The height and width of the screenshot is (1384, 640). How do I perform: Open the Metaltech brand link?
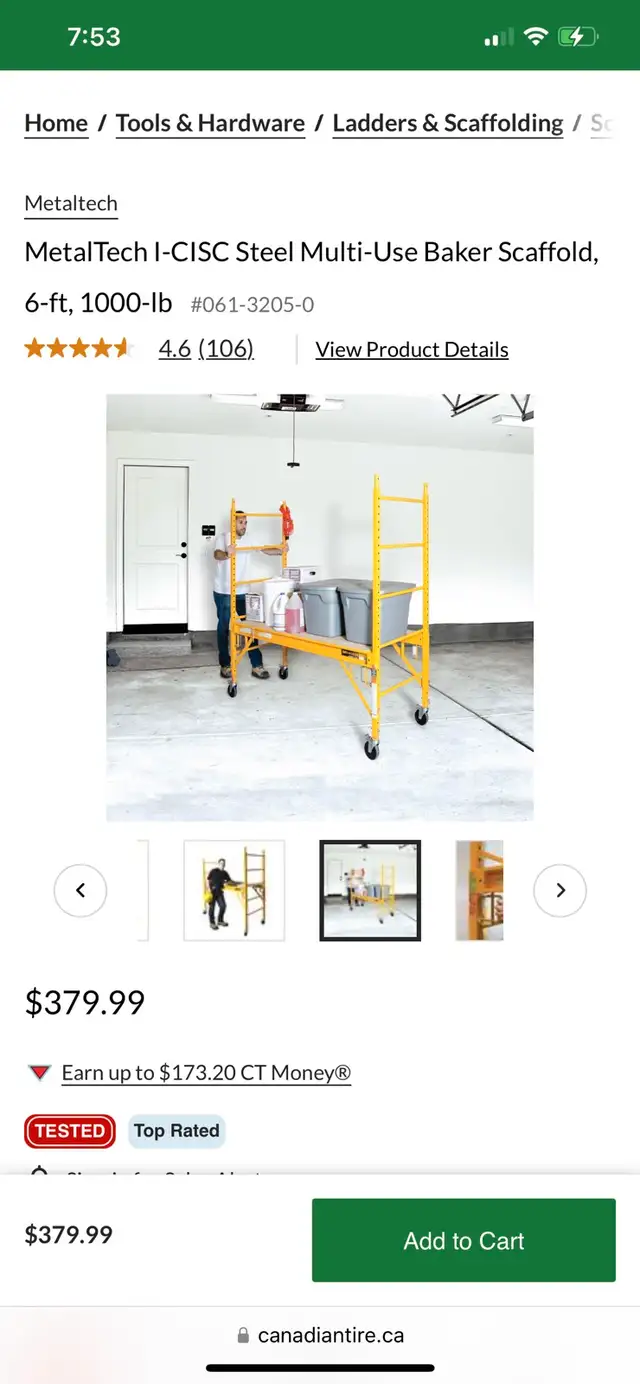tap(71, 204)
